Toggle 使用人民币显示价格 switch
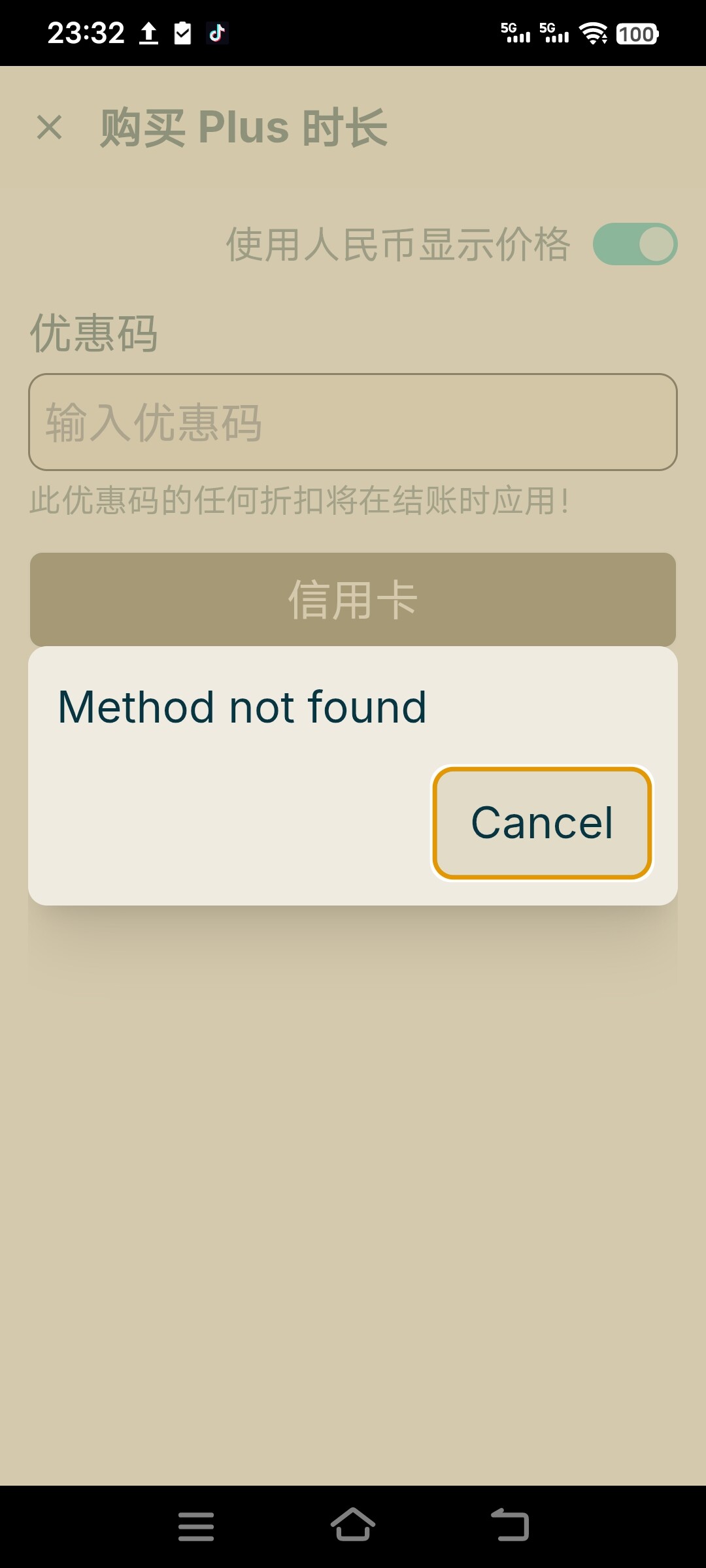This screenshot has width=706, height=1568. [634, 244]
